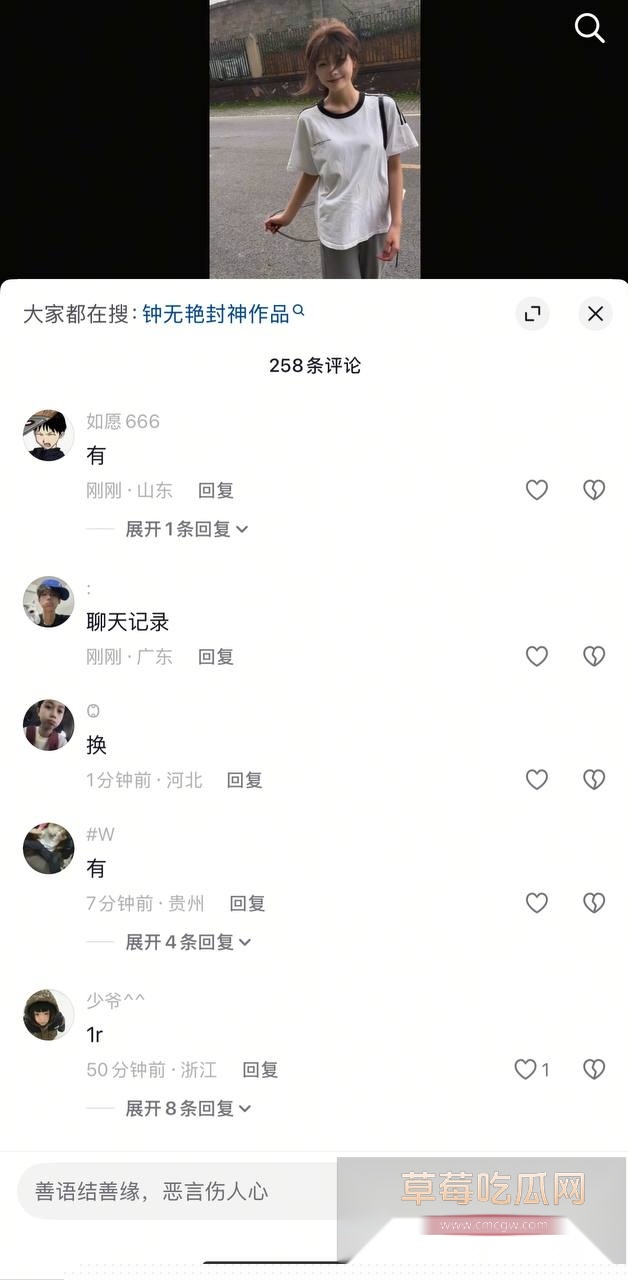The height and width of the screenshot is (1280, 628).
Task: Reply to the 换 comment
Action: pos(244,780)
